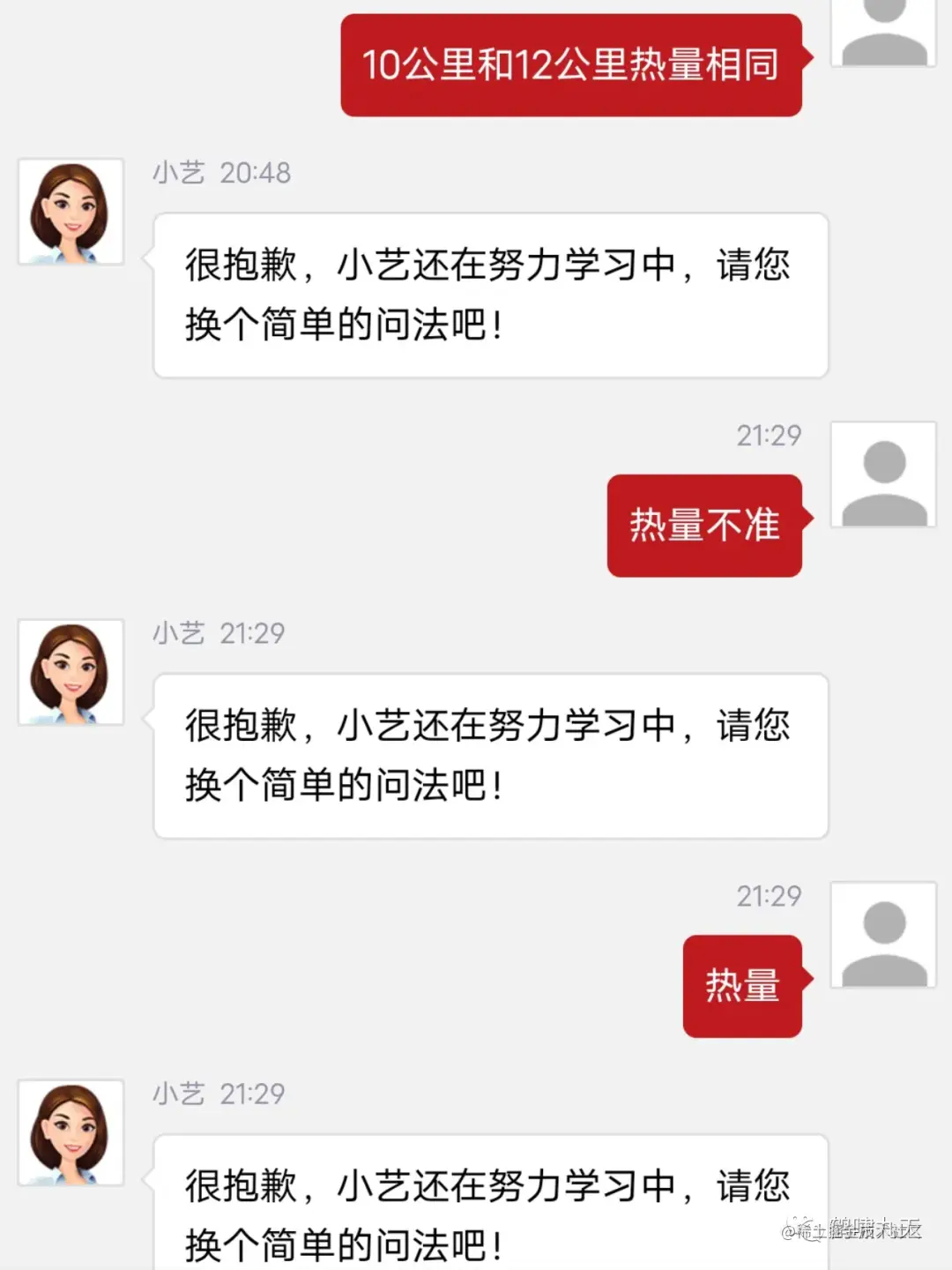The height and width of the screenshot is (1270, 952).
Task: Tap the 小艺 21:29 label near the bottom reply
Action: pos(217,1094)
